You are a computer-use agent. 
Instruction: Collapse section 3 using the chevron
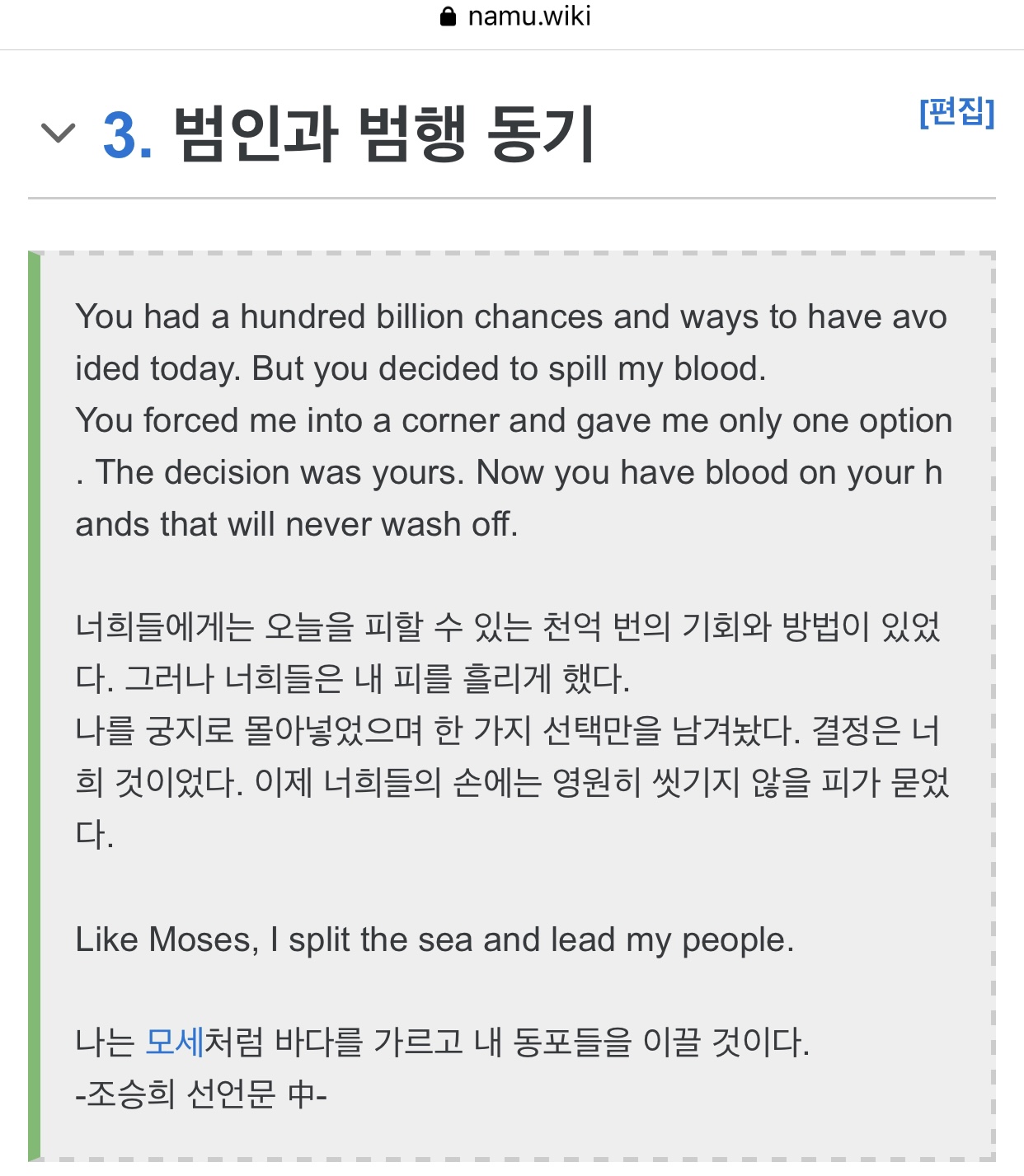coord(58,133)
